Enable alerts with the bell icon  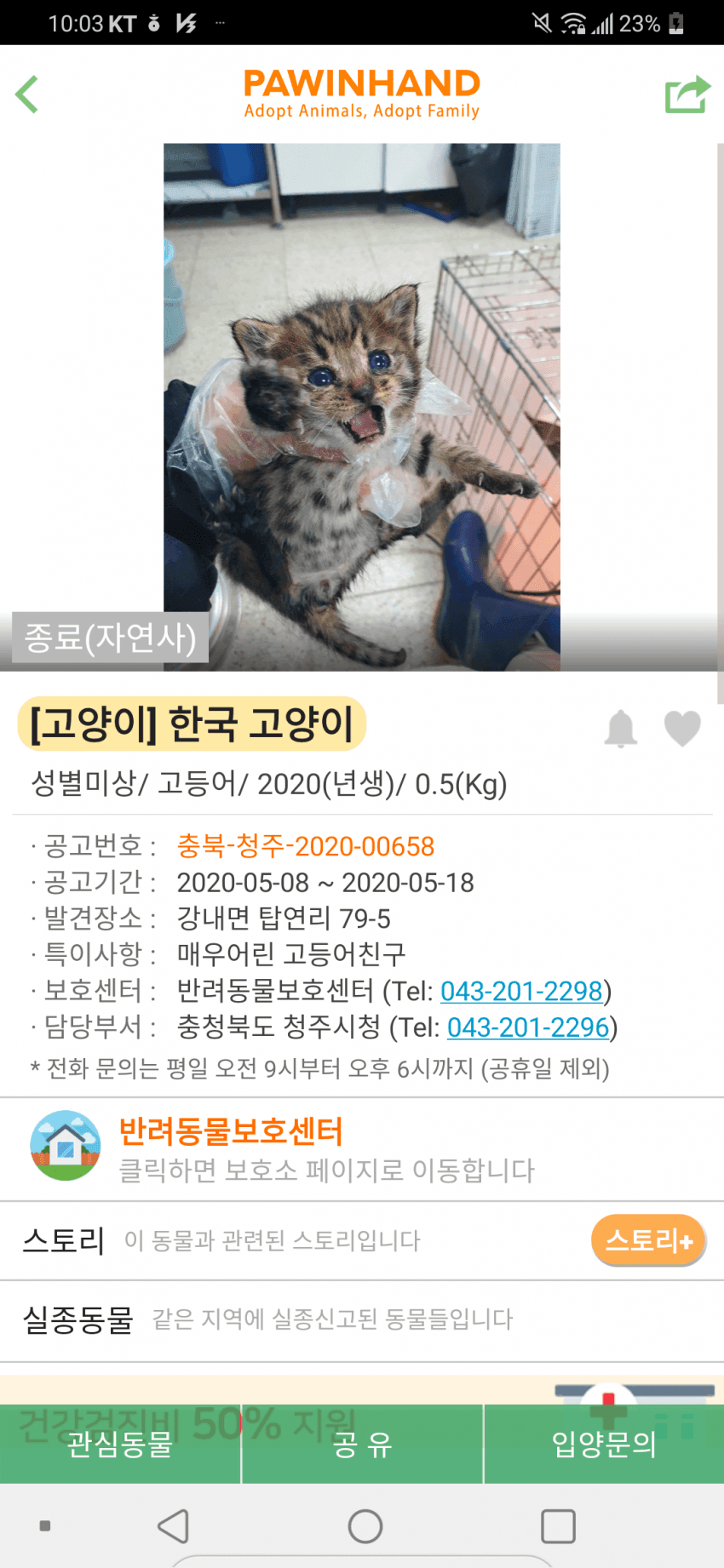coord(621,729)
